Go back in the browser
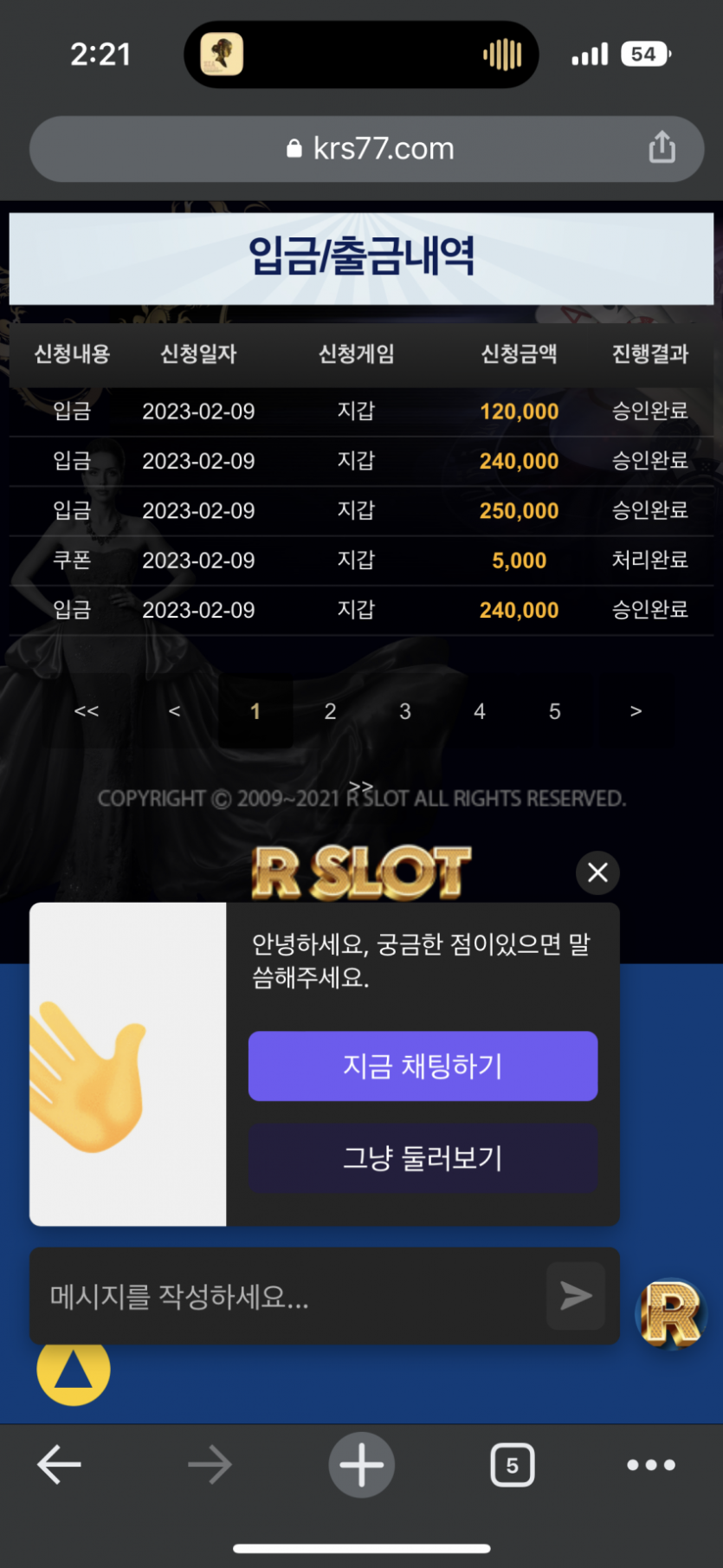The image size is (723, 1568). 59,1465
